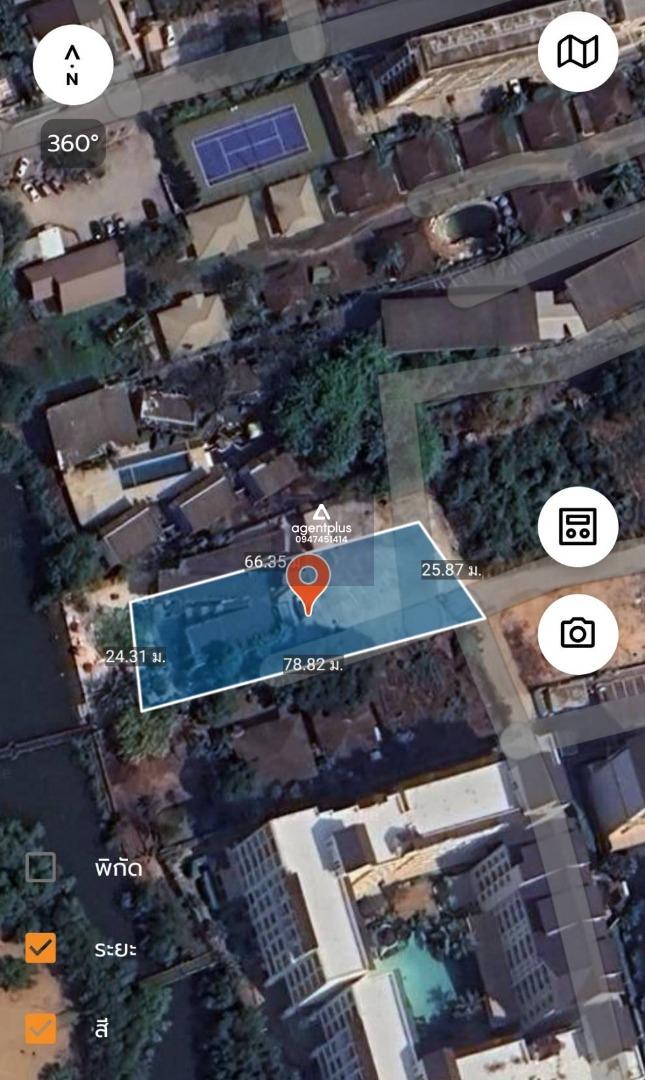Viewport: 645px width, 1080px height.
Task: Open the area calculator icon button
Action: (577, 527)
